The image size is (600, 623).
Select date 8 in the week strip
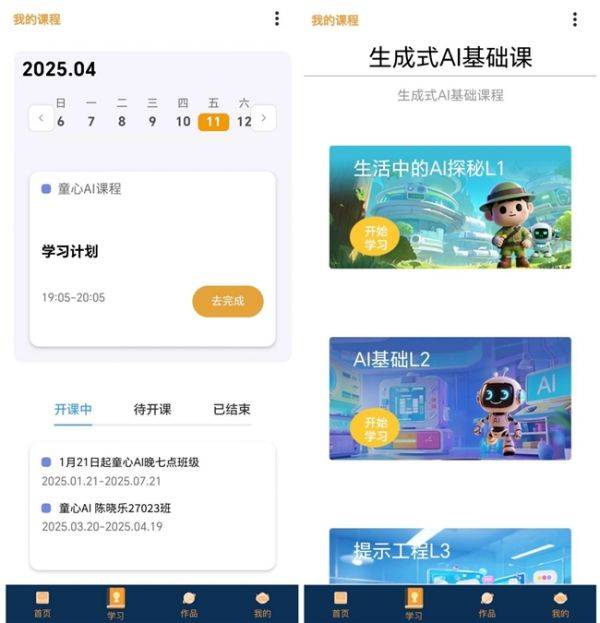click(122, 122)
